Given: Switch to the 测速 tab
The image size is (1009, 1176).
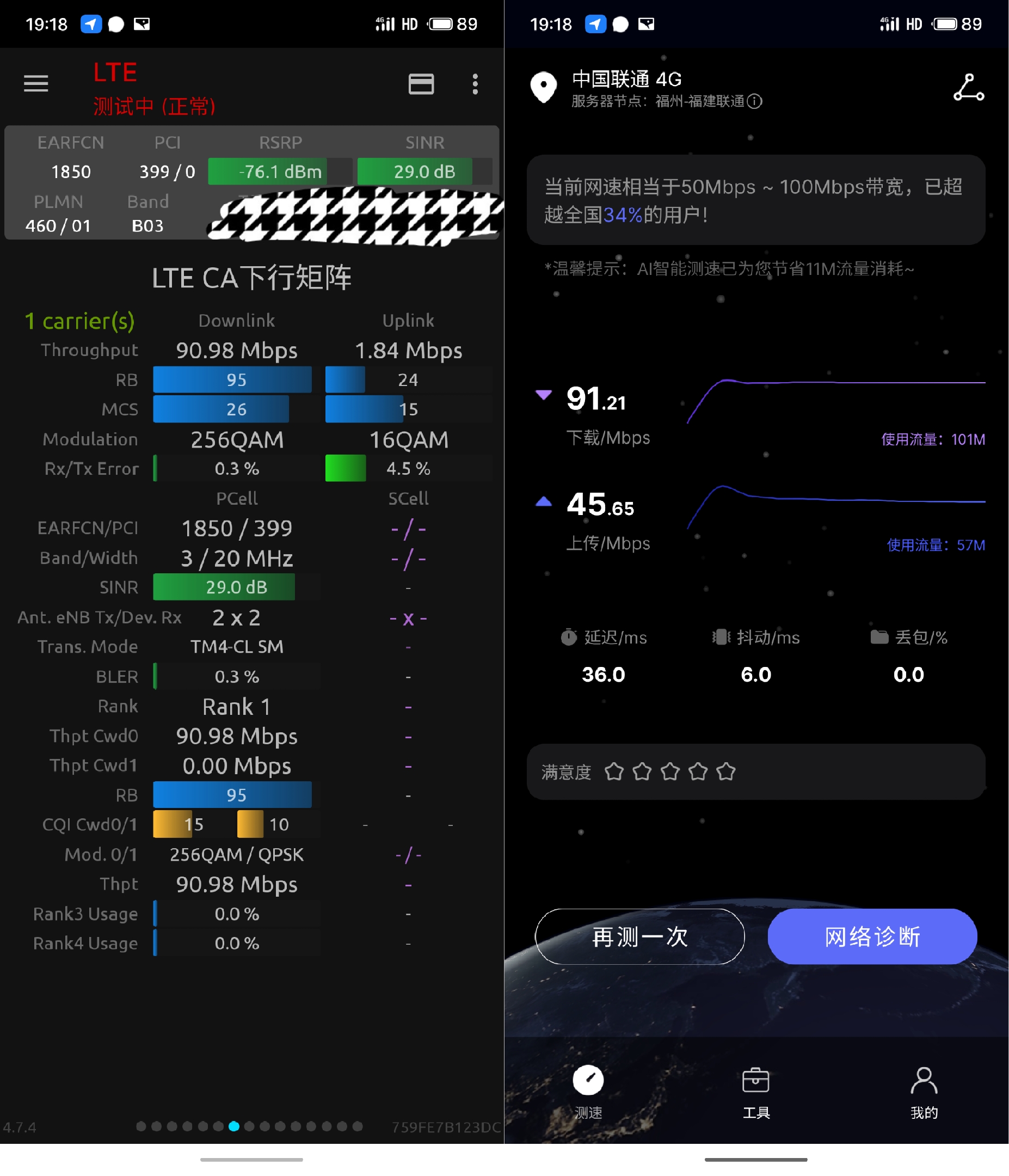Looking at the screenshot, I should 588,1091.
